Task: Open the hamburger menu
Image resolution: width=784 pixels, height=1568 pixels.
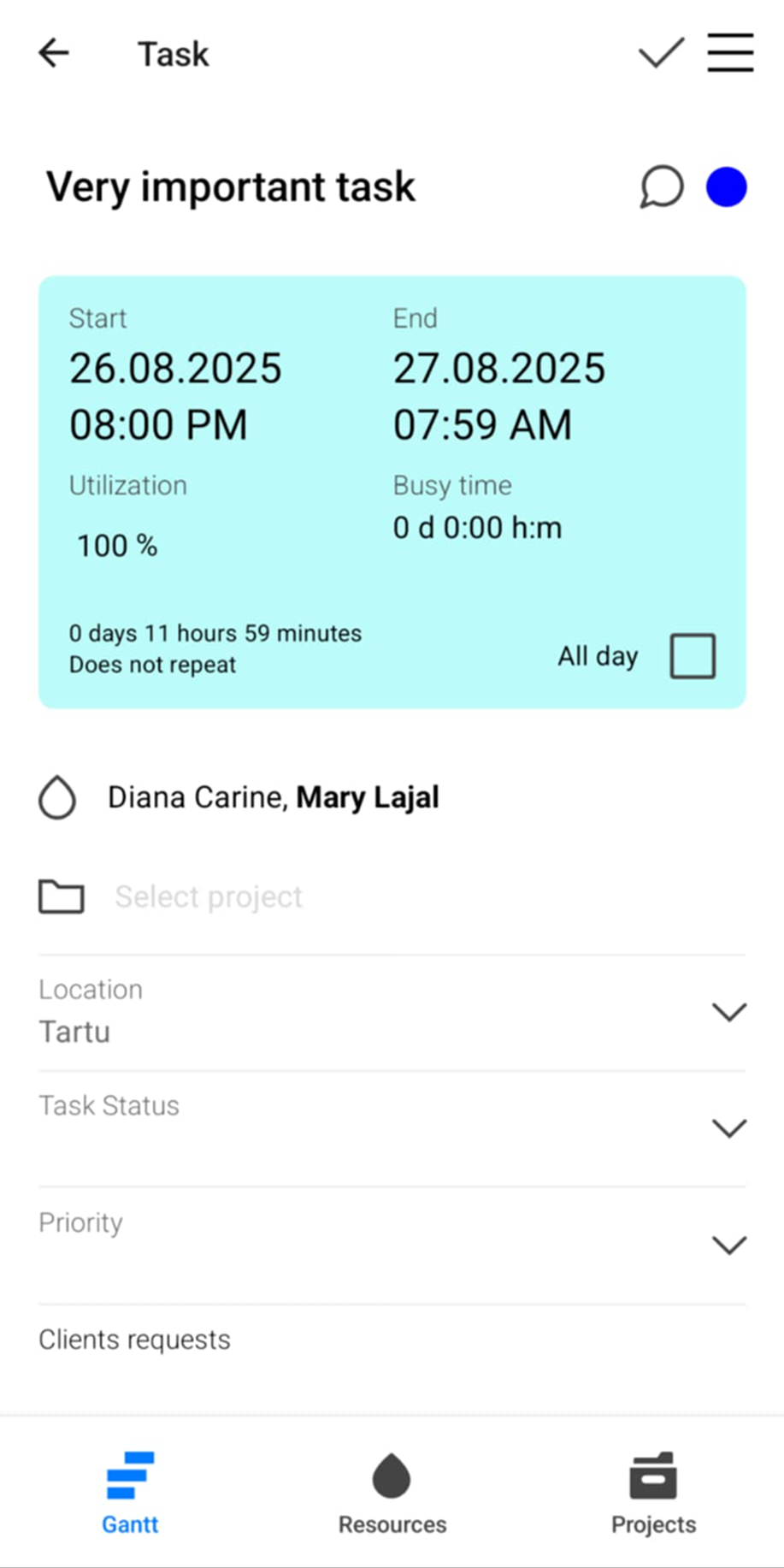Action: [x=730, y=53]
